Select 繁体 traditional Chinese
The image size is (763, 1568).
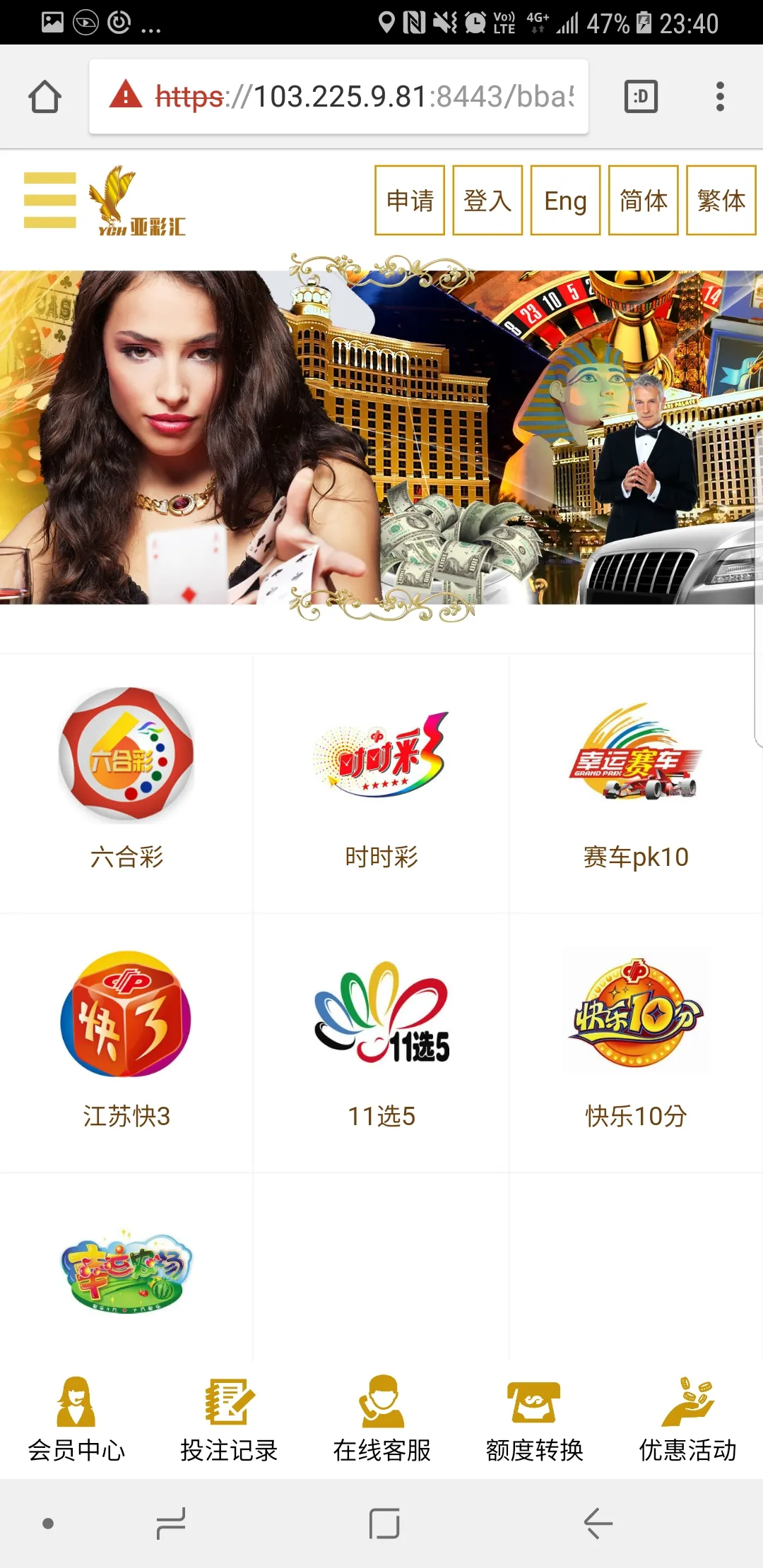[721, 201]
